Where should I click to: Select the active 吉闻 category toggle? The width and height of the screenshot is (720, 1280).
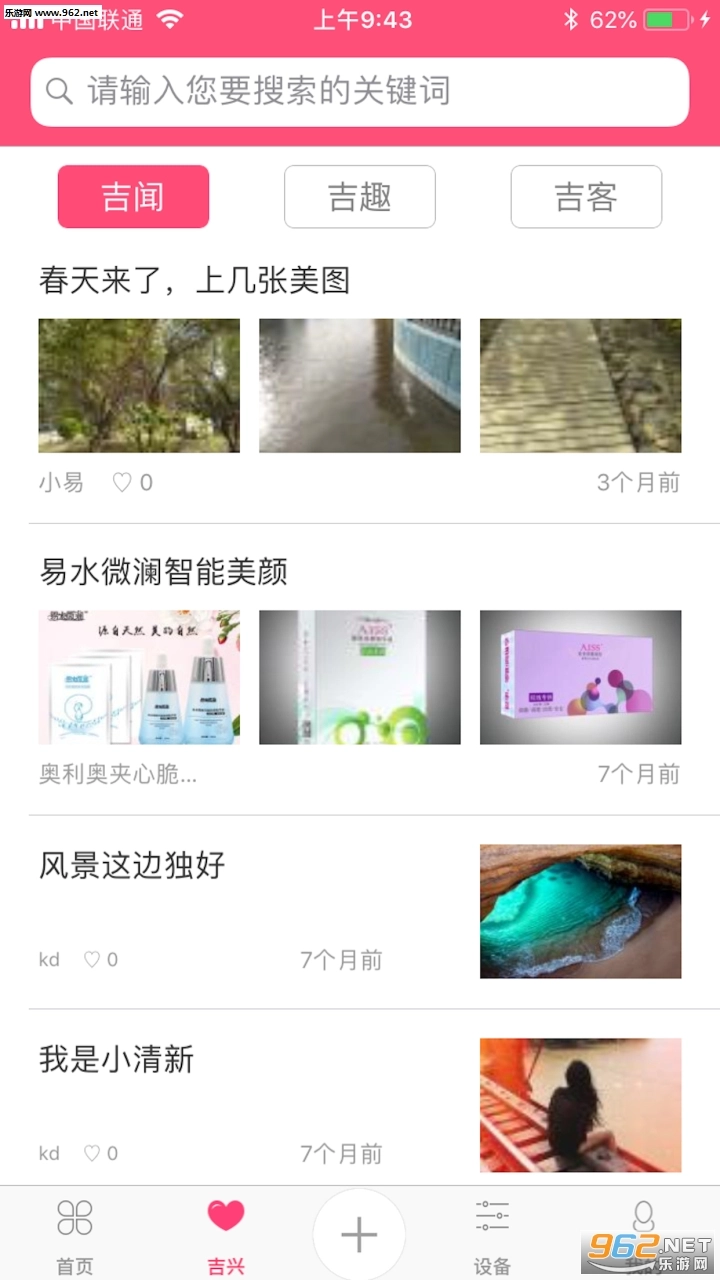133,197
